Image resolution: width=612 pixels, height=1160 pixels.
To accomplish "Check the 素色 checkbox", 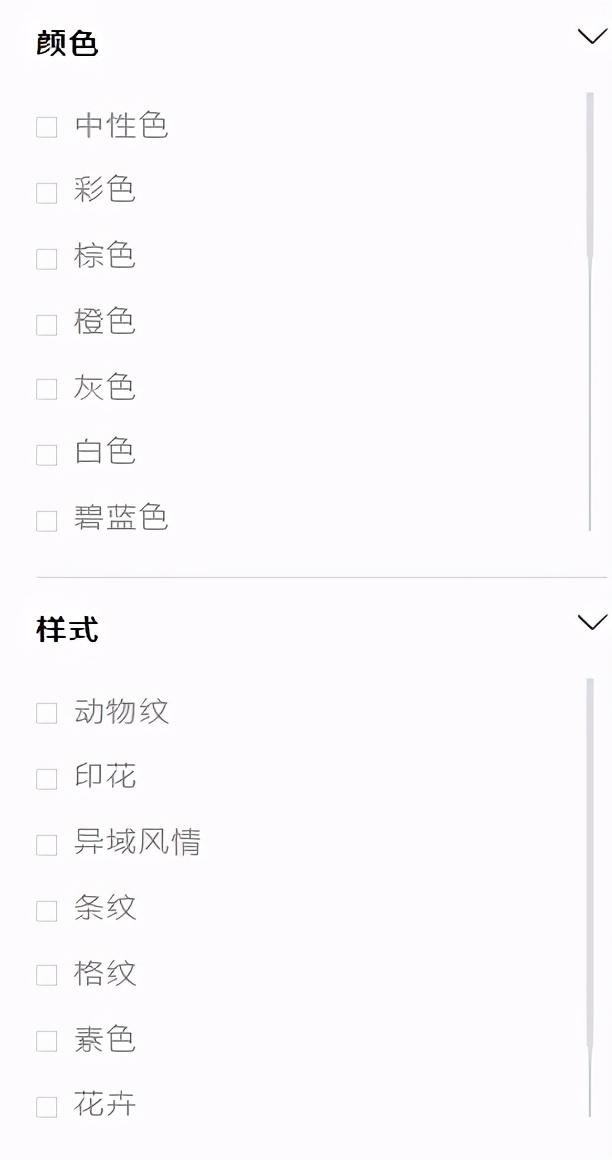I will point(47,1041).
